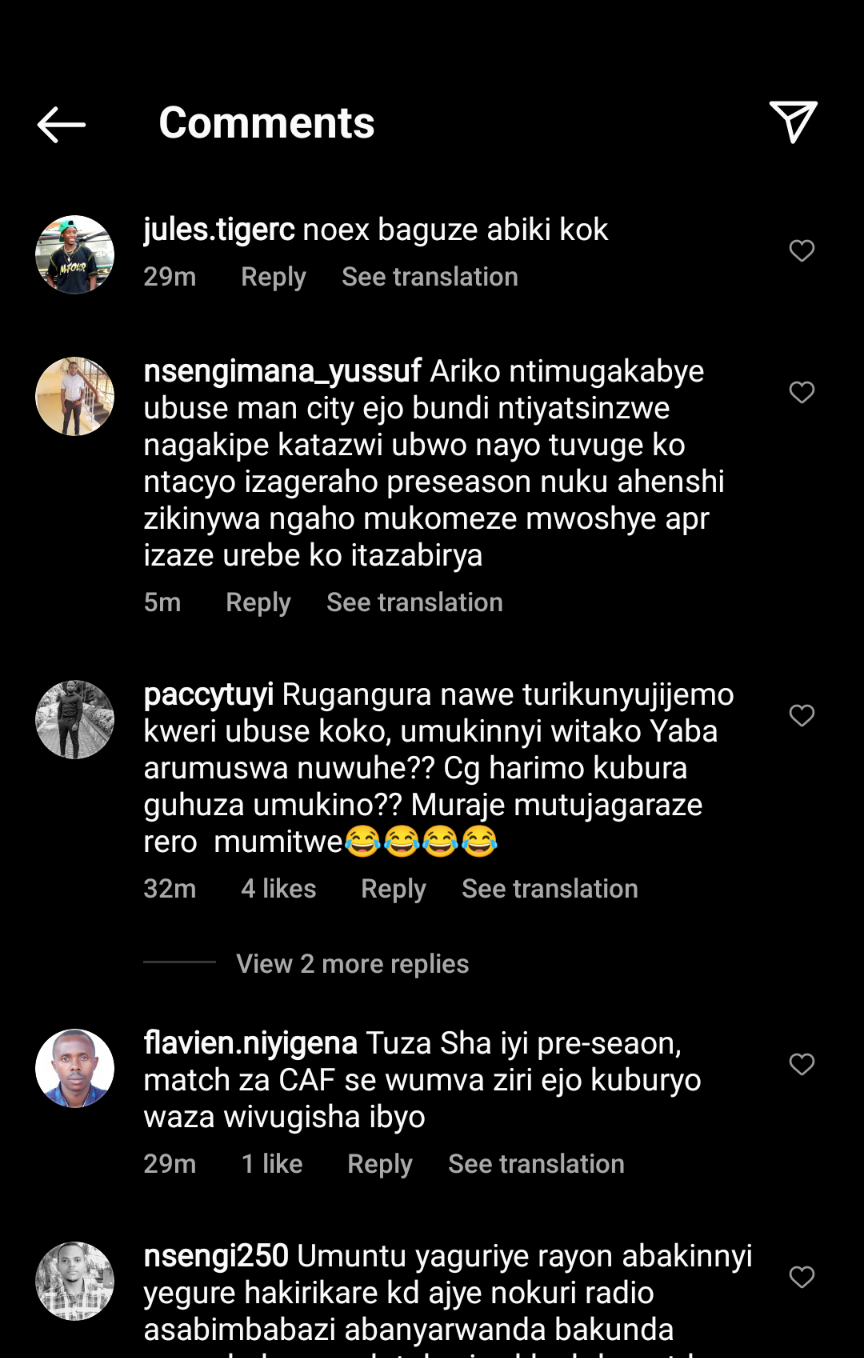
Task: Like flavien.niyigena's comment
Action: click(x=802, y=1065)
